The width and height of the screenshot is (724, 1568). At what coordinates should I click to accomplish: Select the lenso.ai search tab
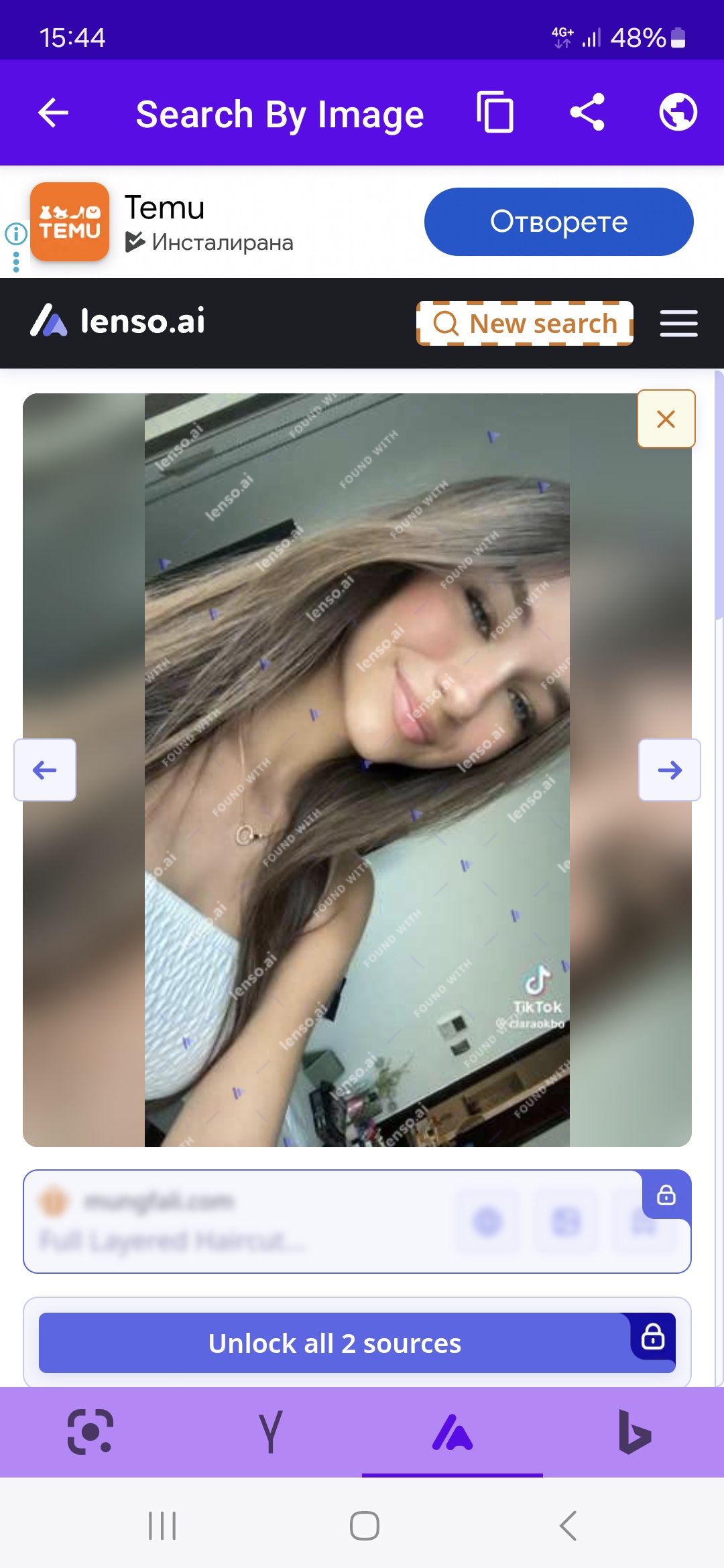pos(452,1432)
